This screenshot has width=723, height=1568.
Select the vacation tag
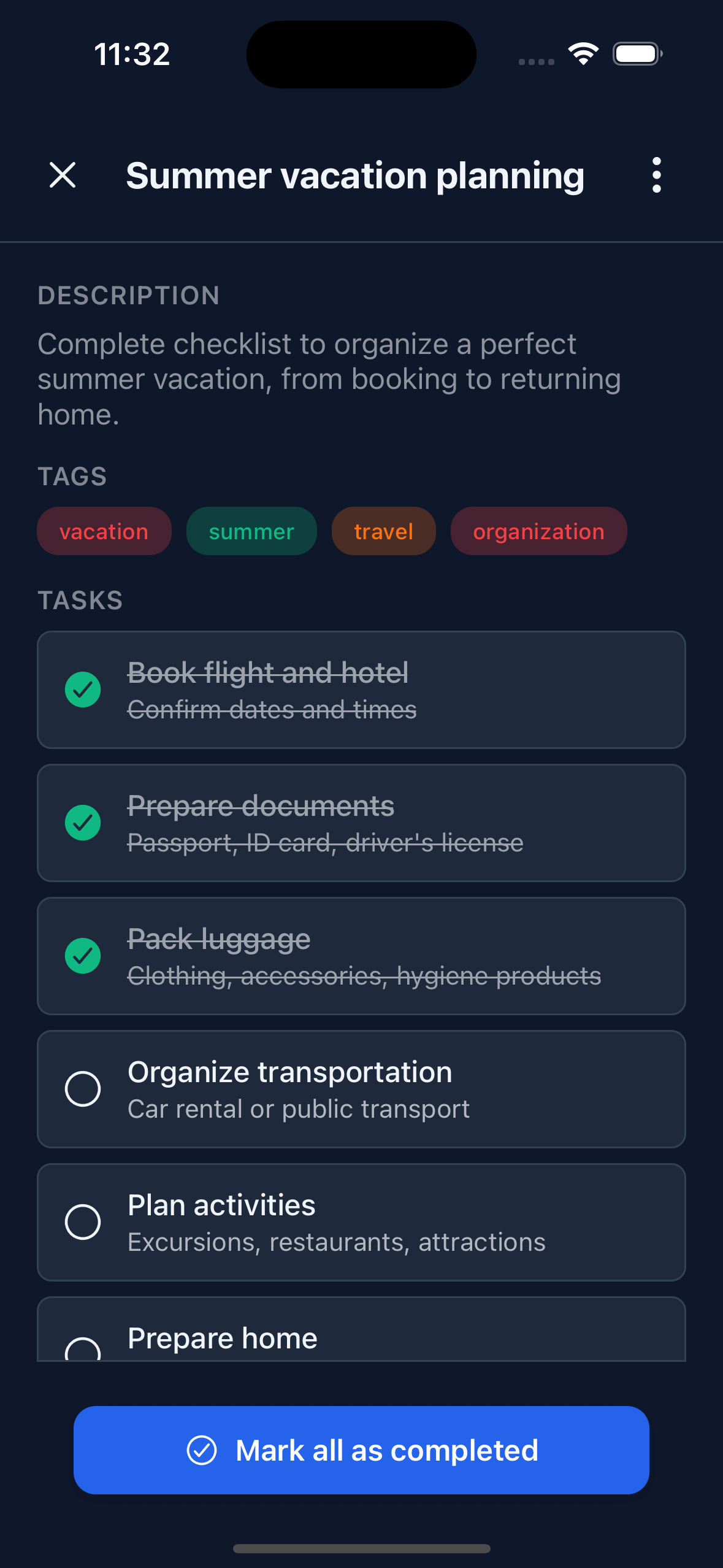[x=104, y=531]
